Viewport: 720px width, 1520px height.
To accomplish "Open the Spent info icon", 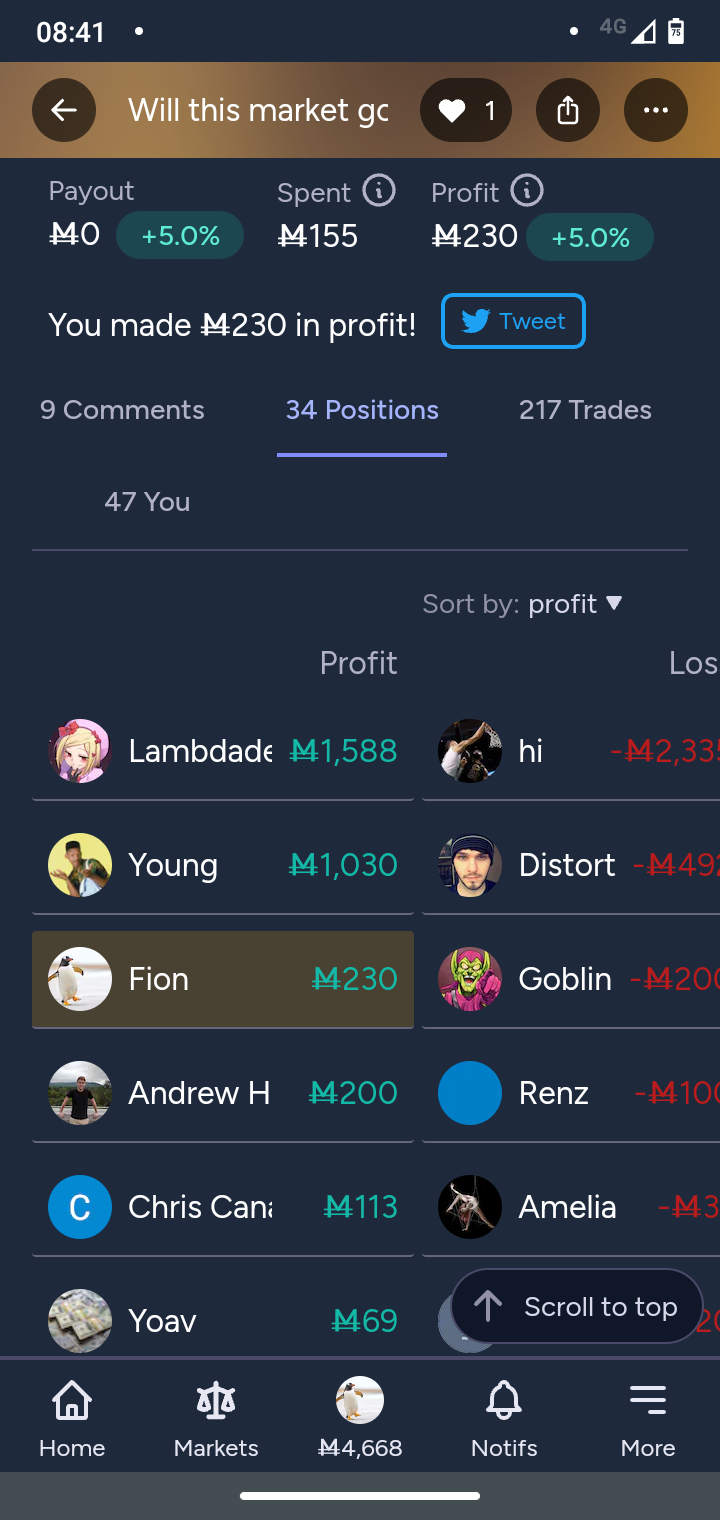I will [378, 190].
